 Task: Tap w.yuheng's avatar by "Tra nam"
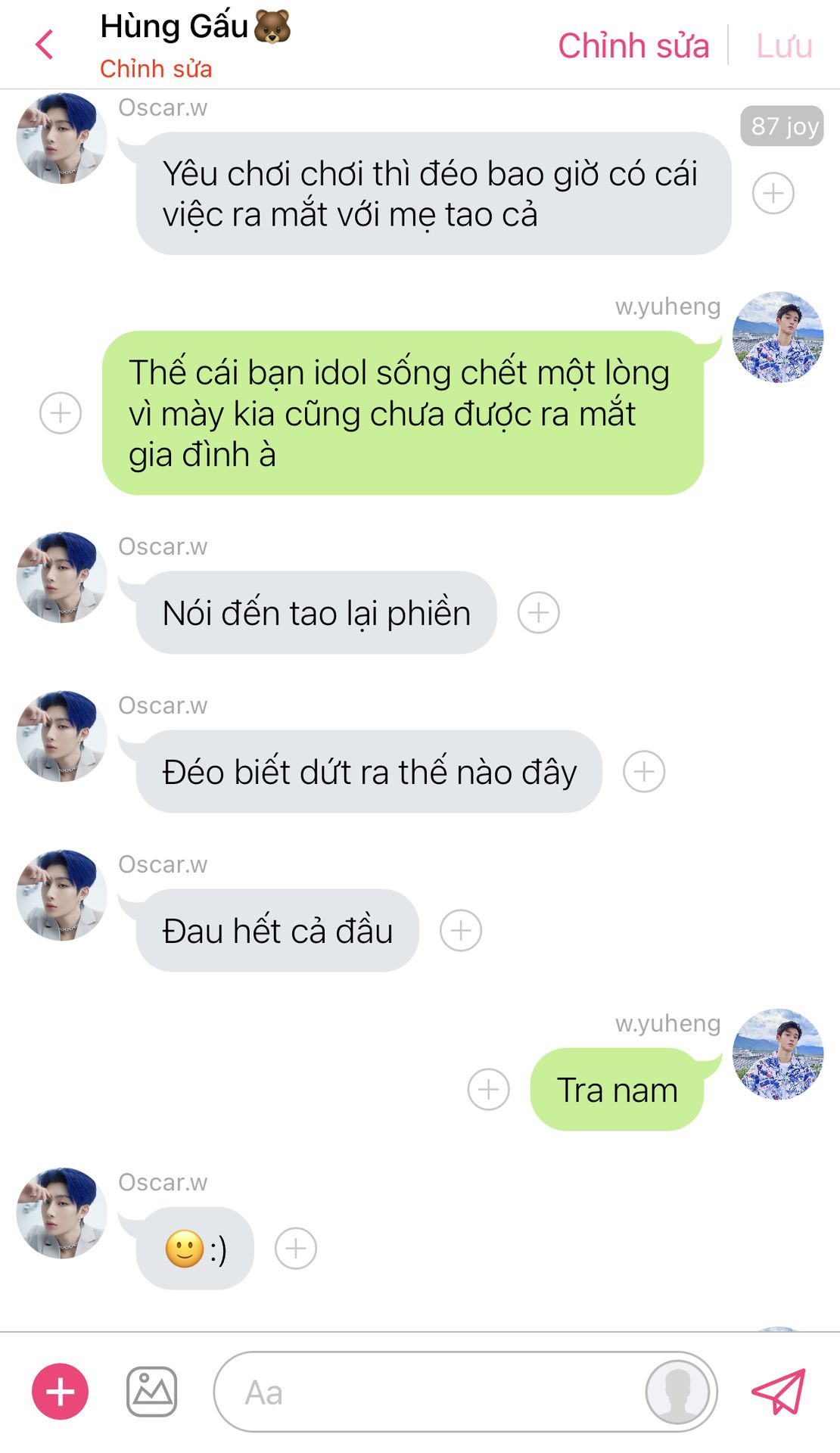(x=778, y=1053)
